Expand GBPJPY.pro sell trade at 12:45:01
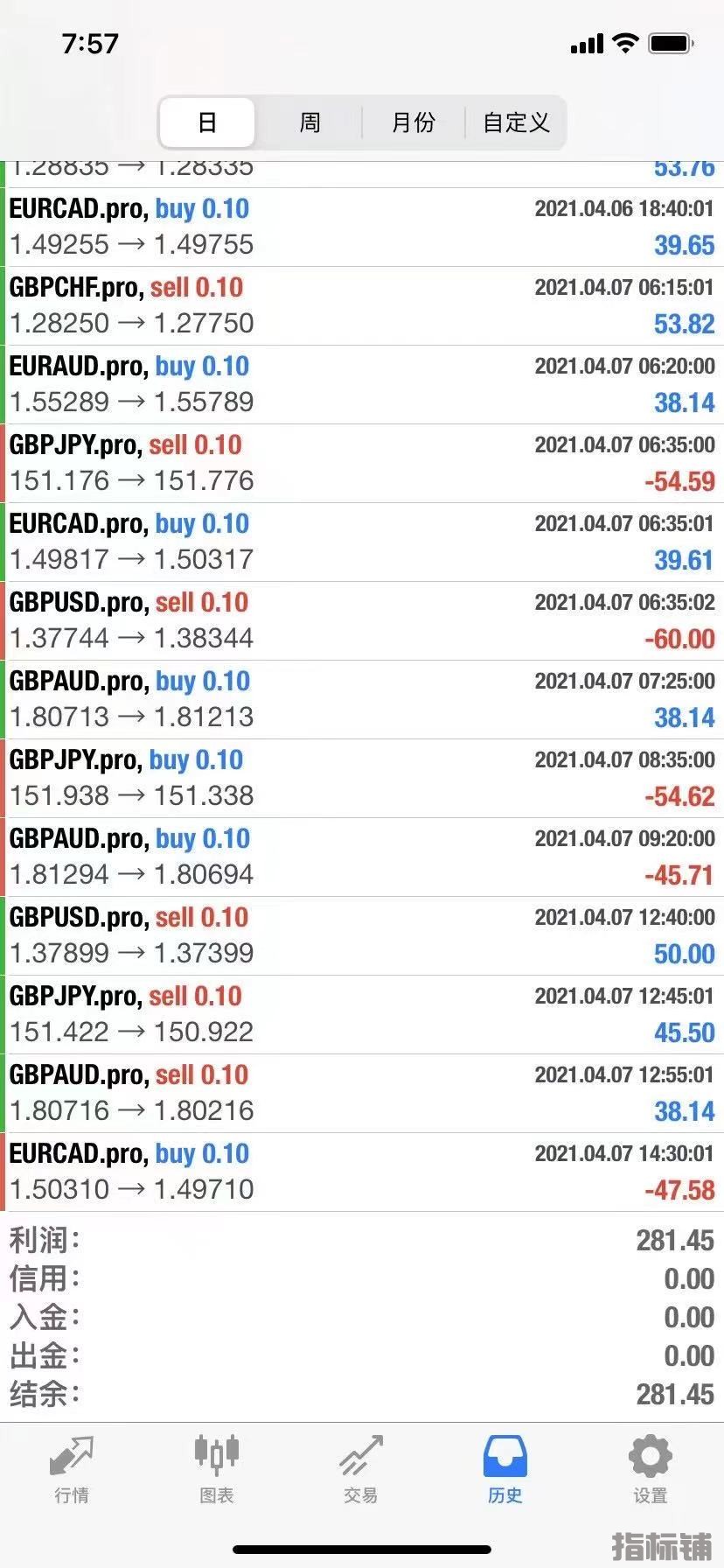Viewport: 724px width, 1568px height. pos(362,1015)
